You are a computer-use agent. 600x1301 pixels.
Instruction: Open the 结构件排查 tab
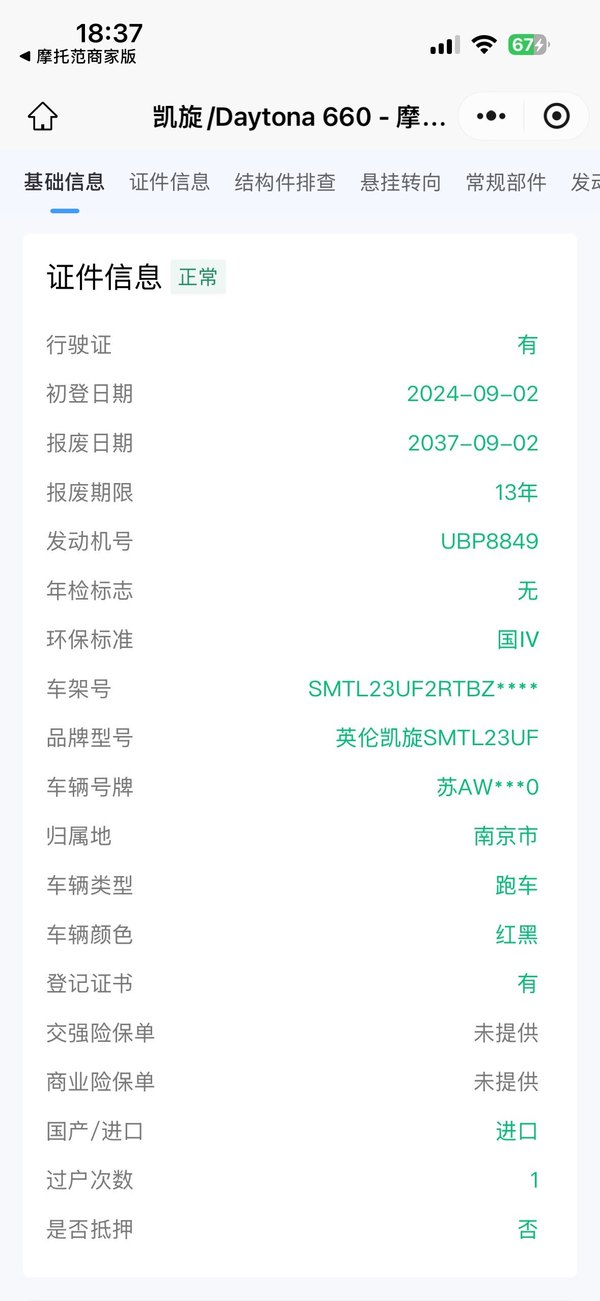click(x=285, y=182)
